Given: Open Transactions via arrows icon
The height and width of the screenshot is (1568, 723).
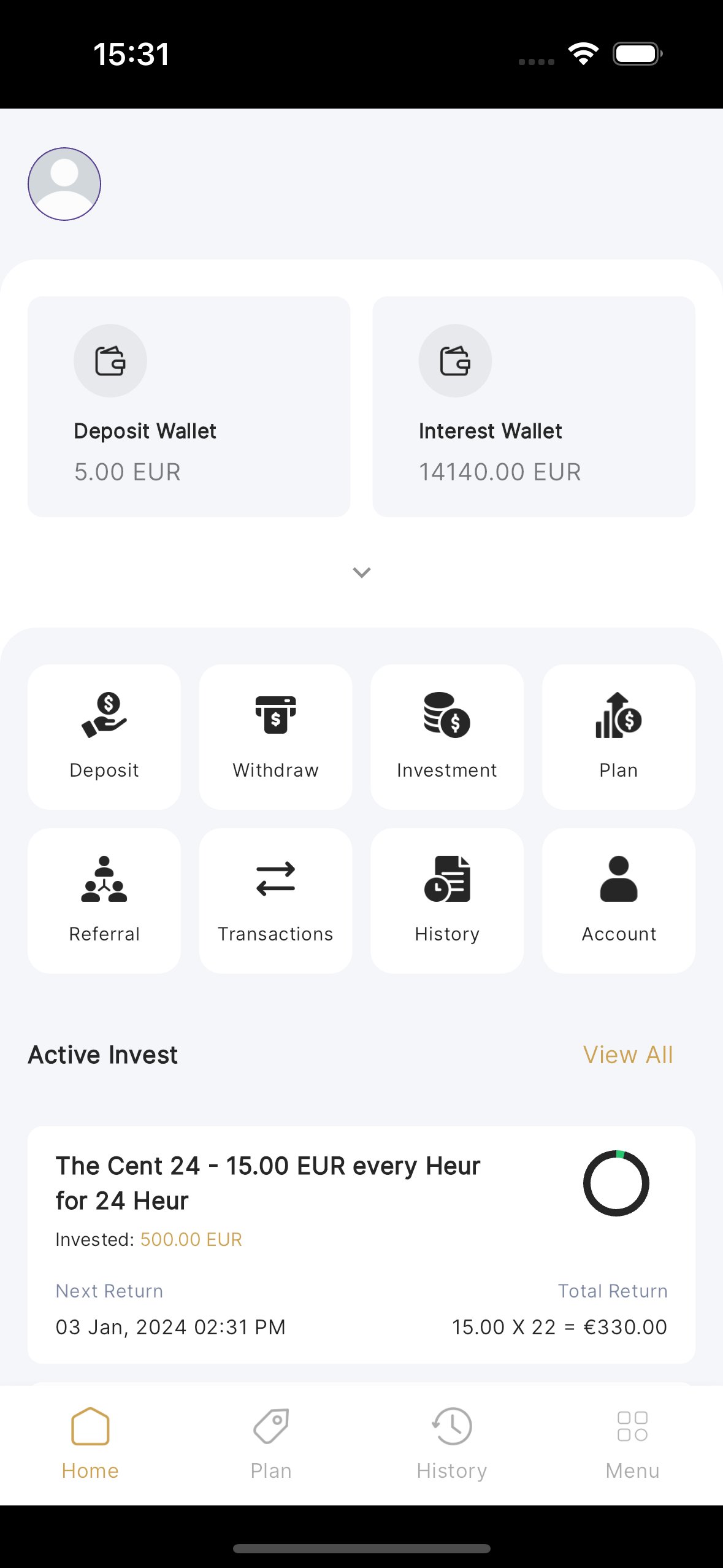Looking at the screenshot, I should [x=275, y=883].
